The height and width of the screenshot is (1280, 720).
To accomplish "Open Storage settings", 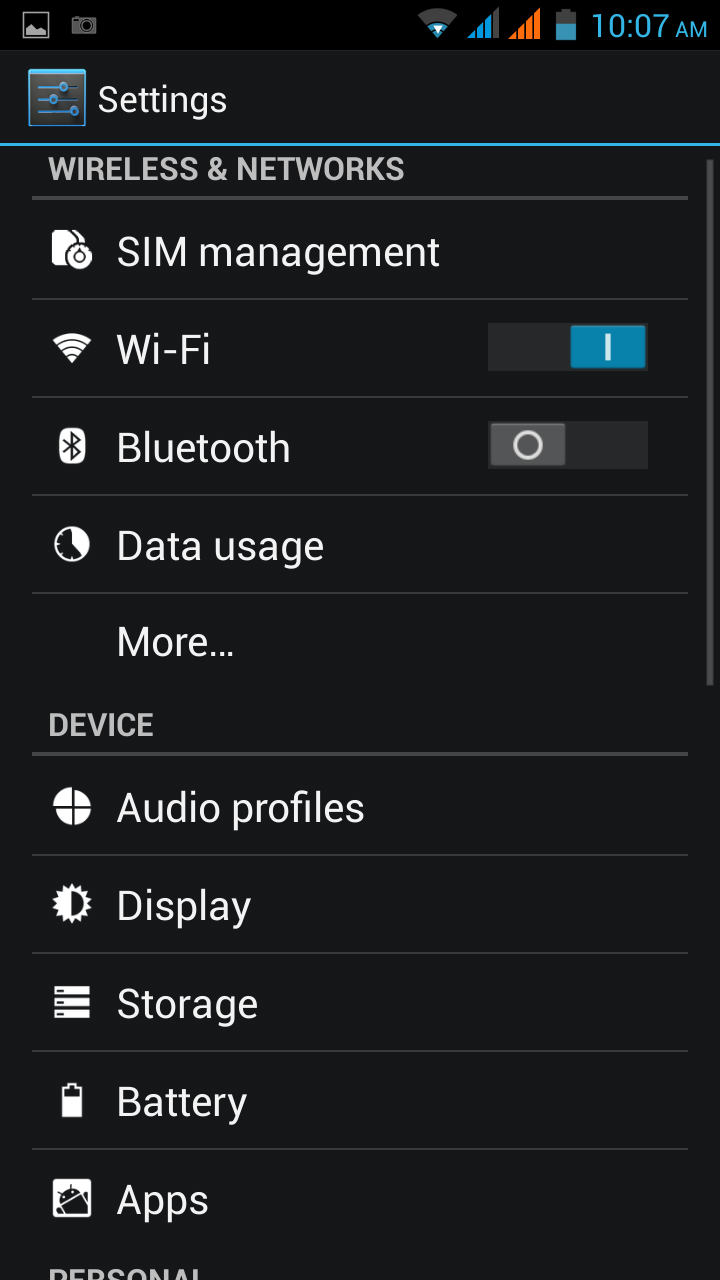I will [x=187, y=1003].
